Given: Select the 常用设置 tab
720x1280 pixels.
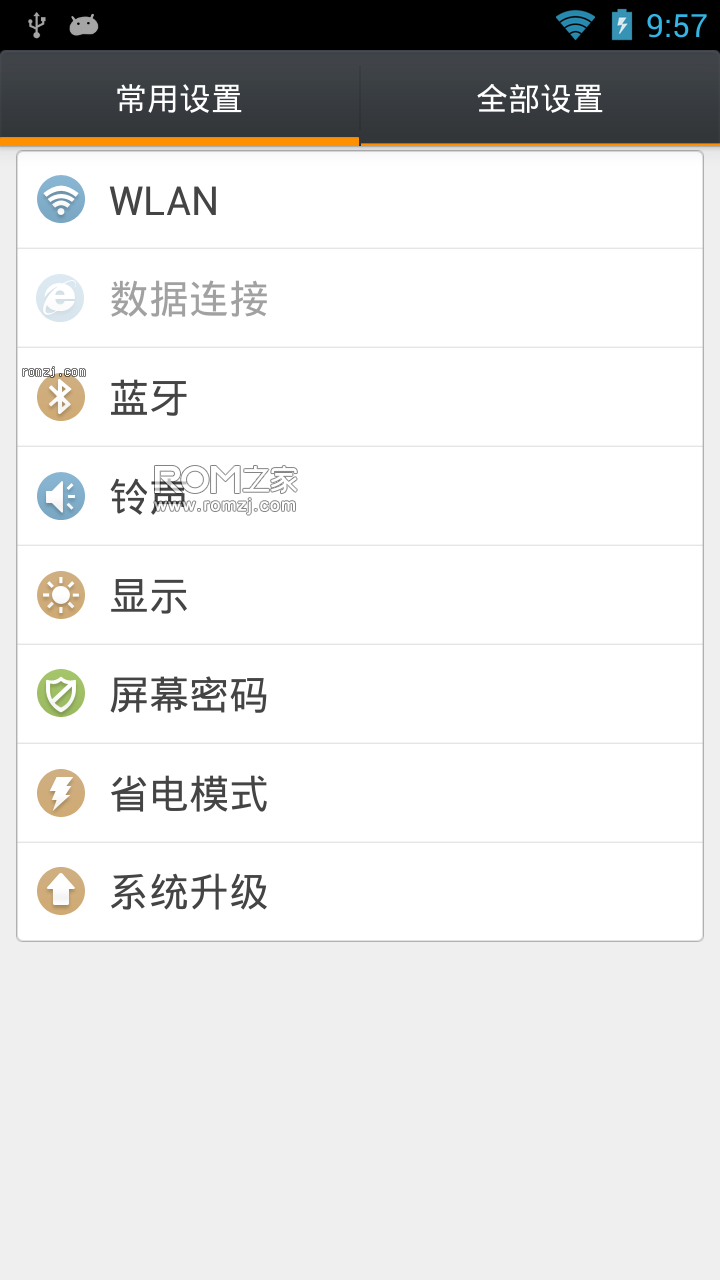Looking at the screenshot, I should point(180,98).
